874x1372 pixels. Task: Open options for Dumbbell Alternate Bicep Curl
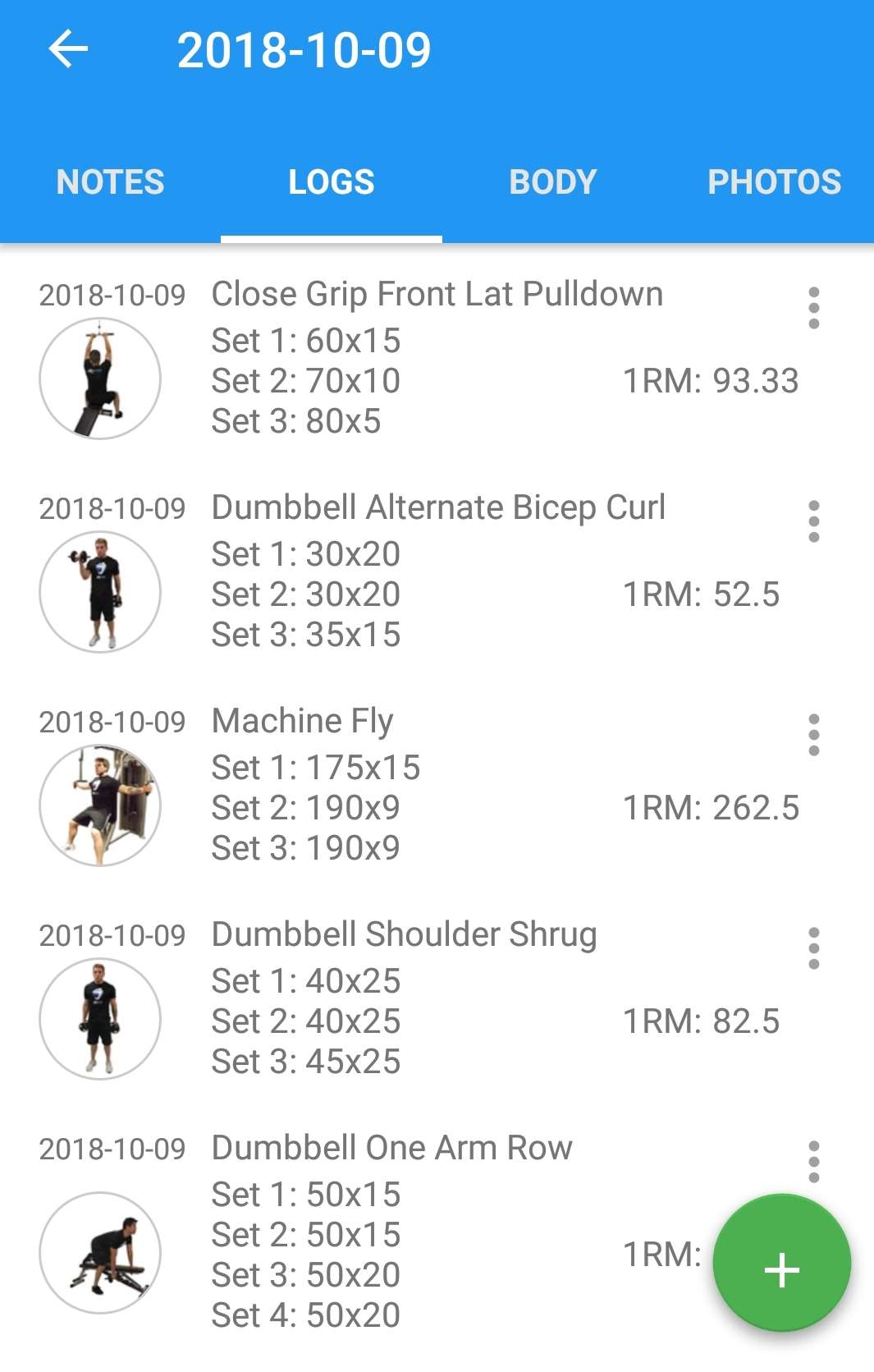pyautogui.click(x=813, y=521)
